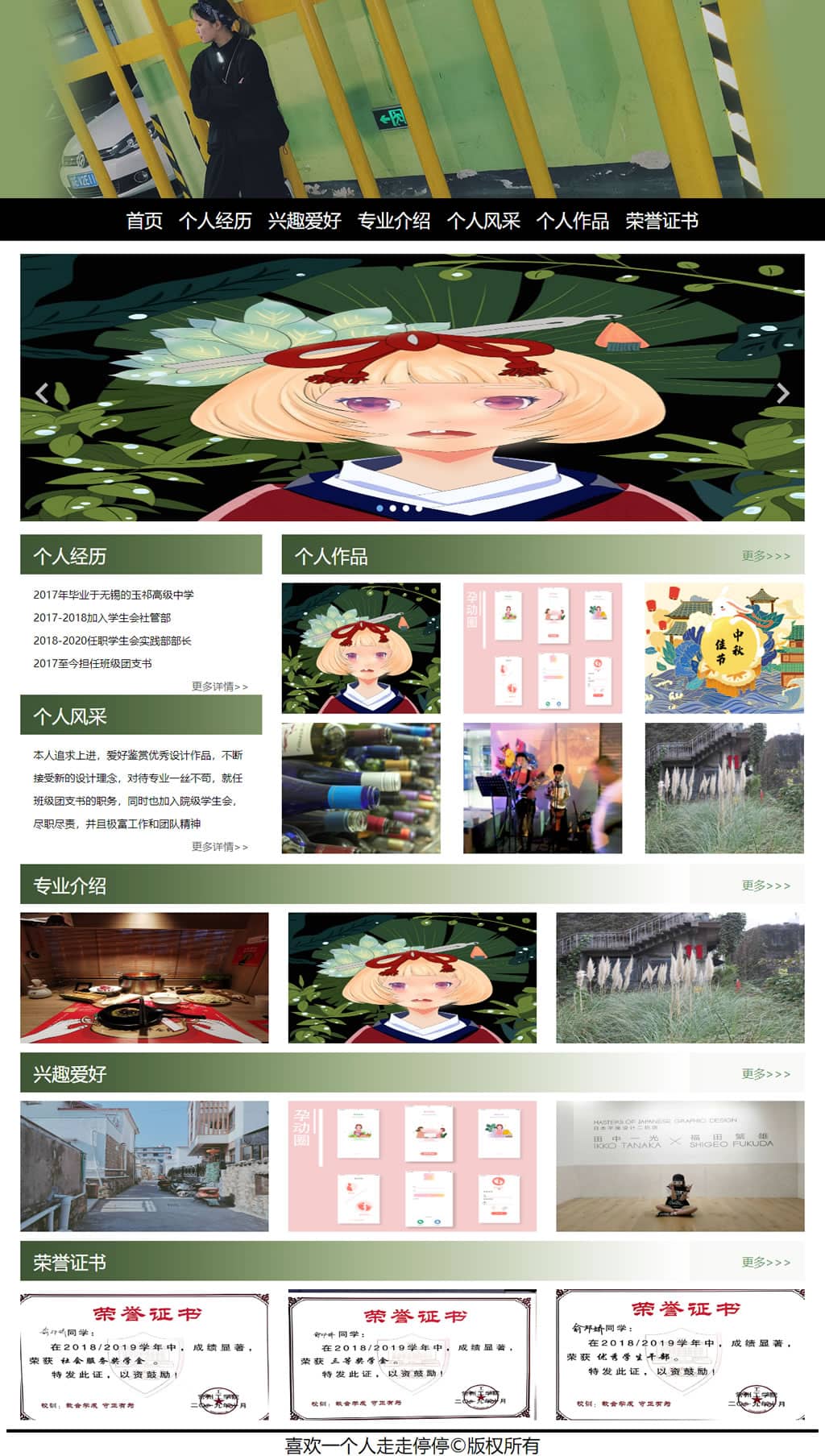Image resolution: width=825 pixels, height=1456 pixels.
Task: Open 更多 in the 专业介绍 header
Action: [x=765, y=886]
